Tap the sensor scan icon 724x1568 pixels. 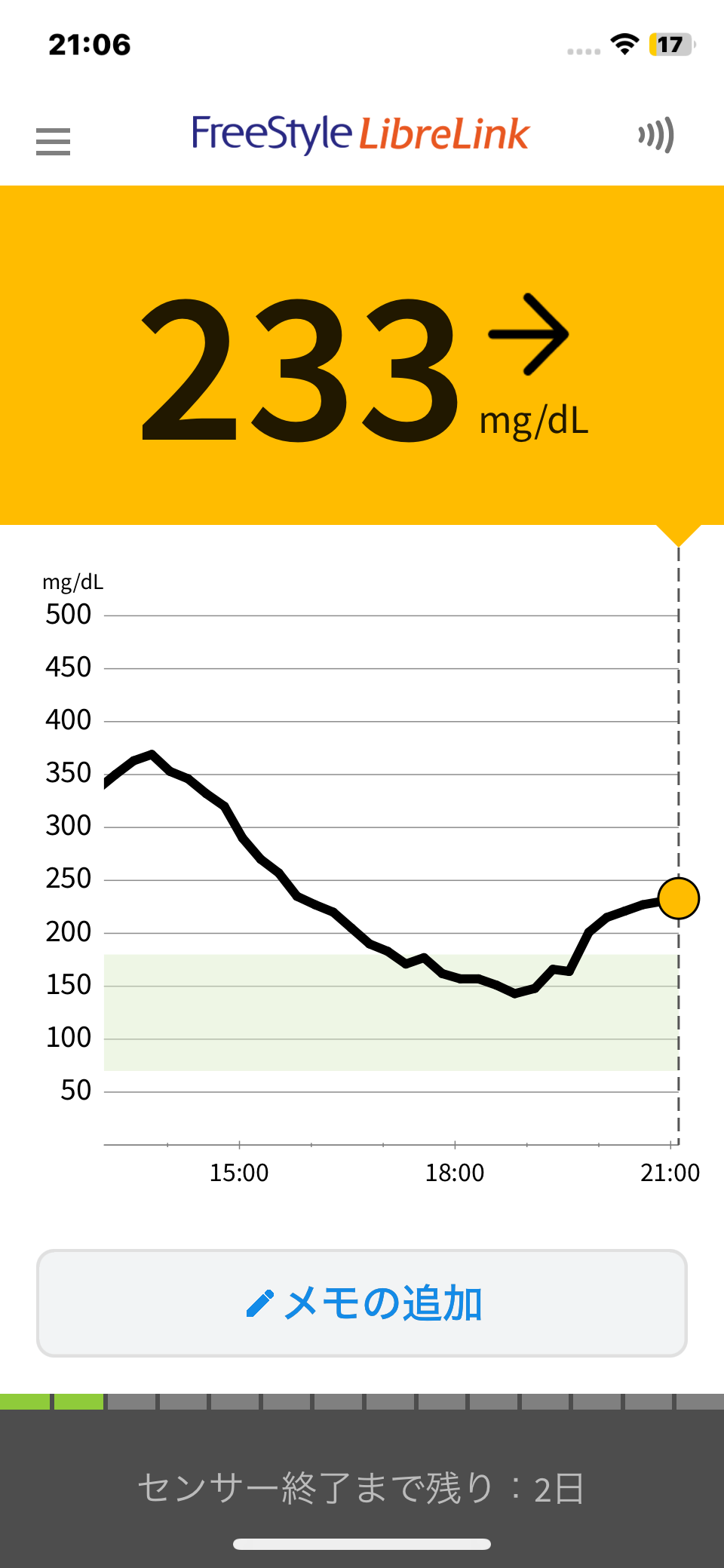point(655,136)
